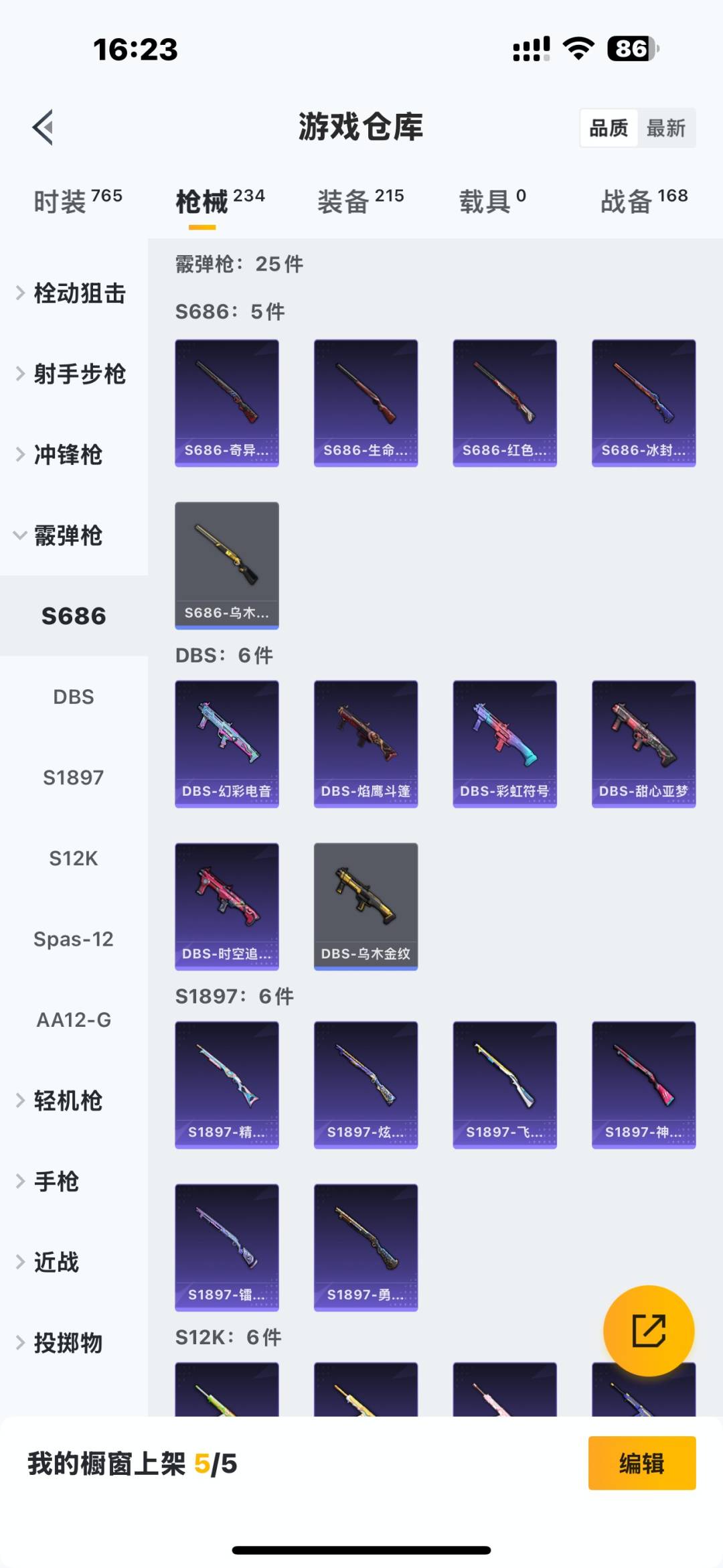Viewport: 723px width, 1568px height.
Task: Enable 品质 sorting mode
Action: click(608, 127)
